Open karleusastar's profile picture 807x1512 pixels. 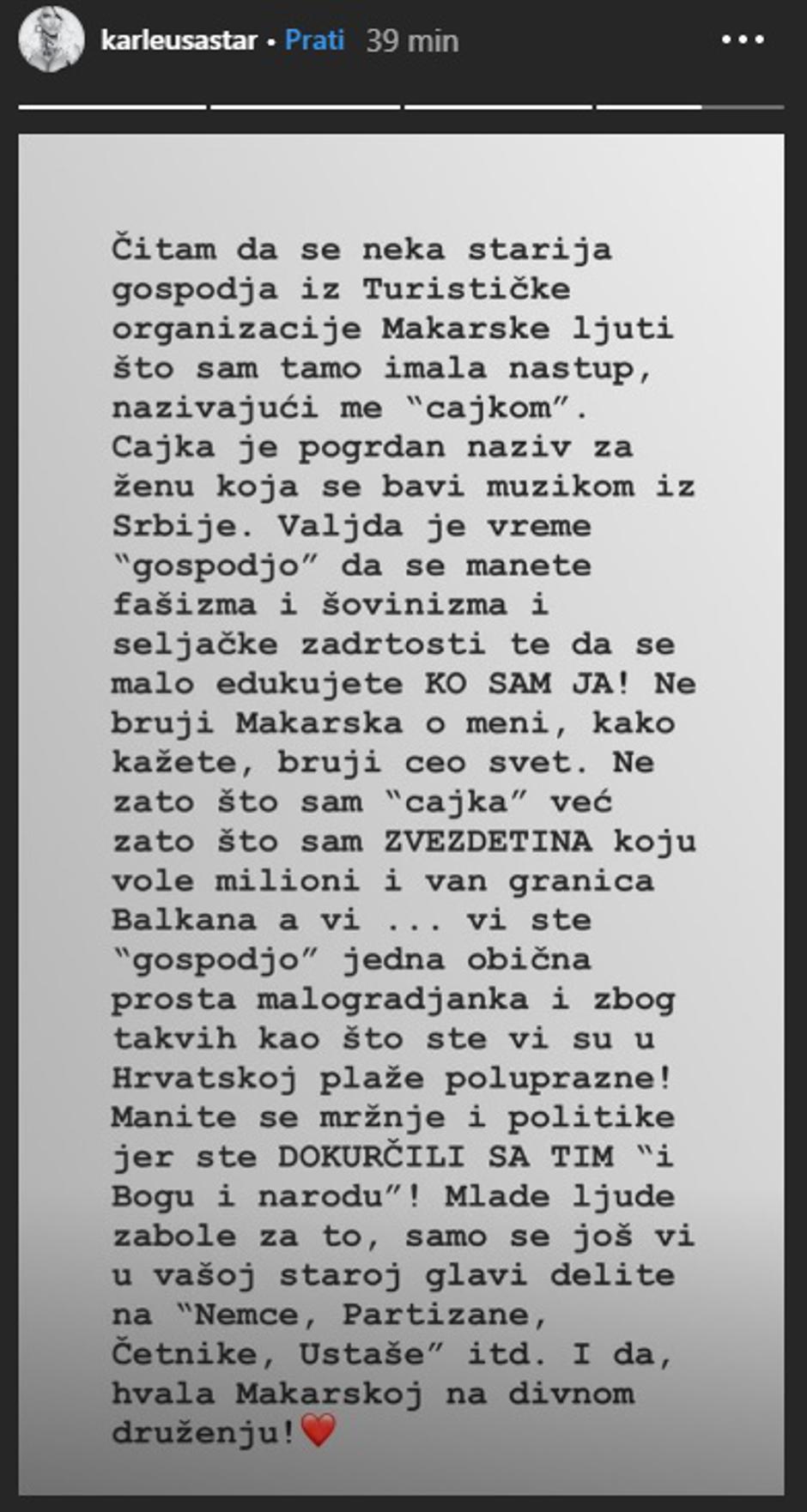click(x=51, y=40)
